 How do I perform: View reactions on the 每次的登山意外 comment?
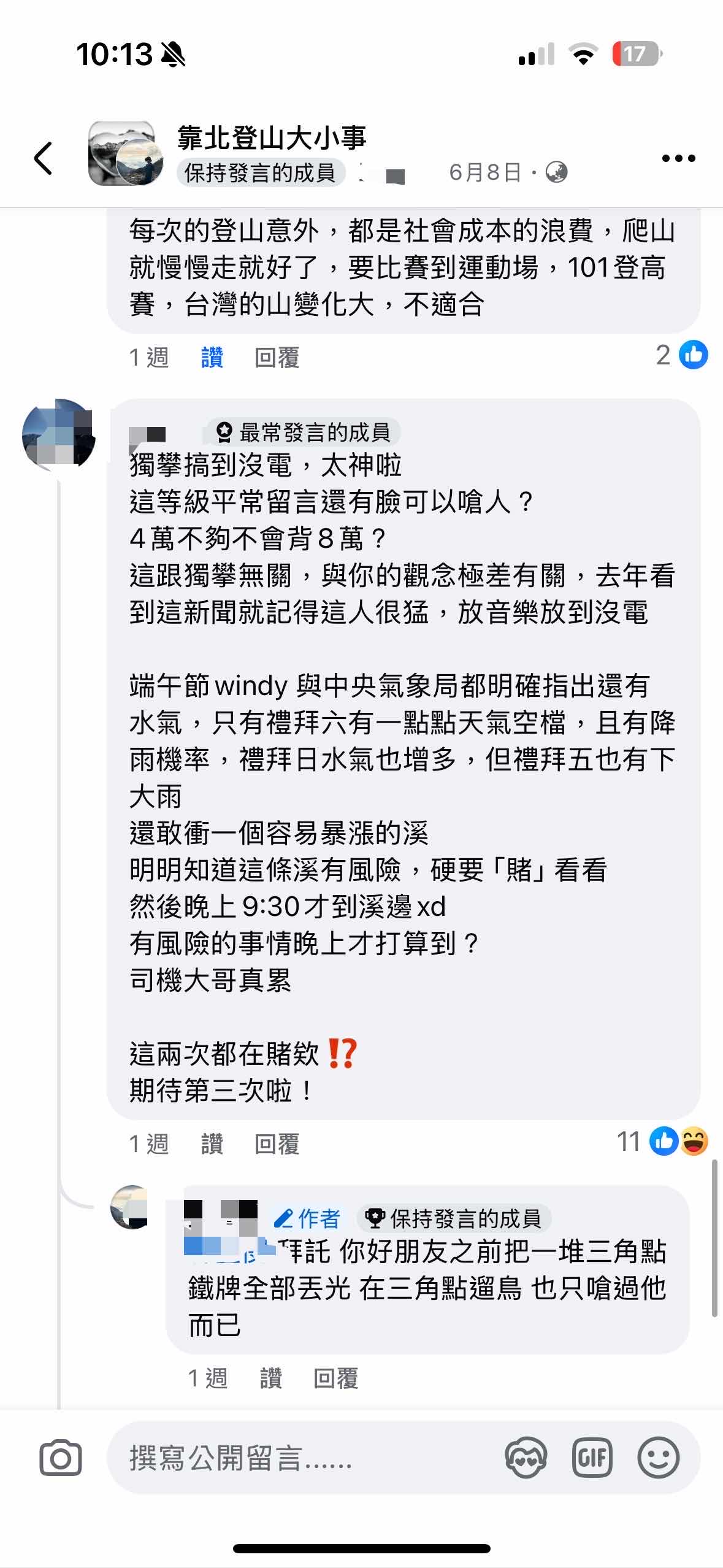[682, 355]
